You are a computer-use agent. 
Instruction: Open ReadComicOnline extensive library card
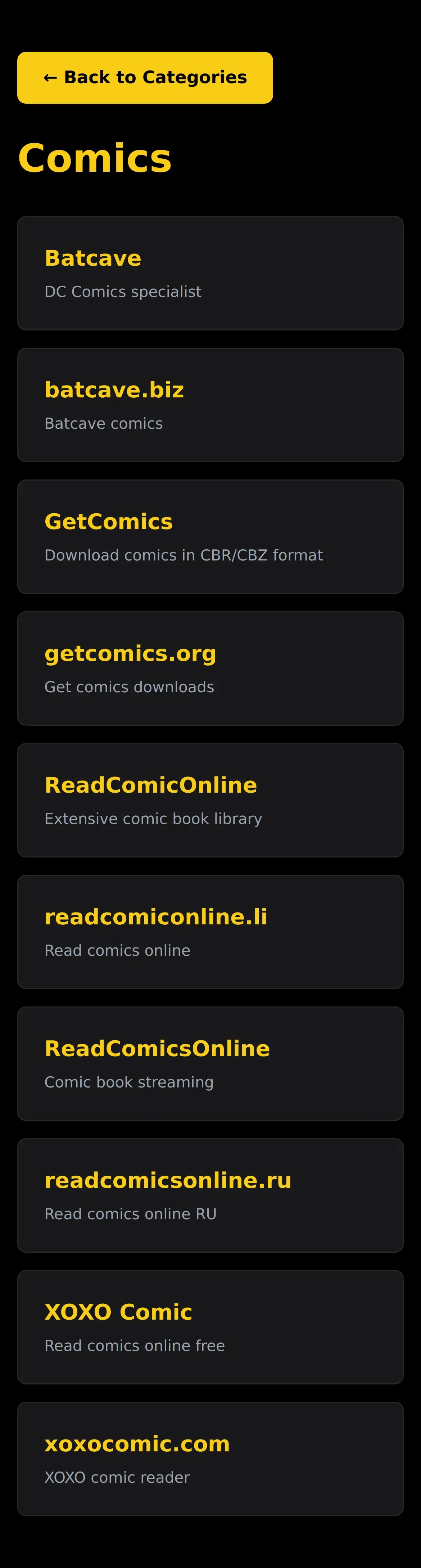(x=210, y=800)
